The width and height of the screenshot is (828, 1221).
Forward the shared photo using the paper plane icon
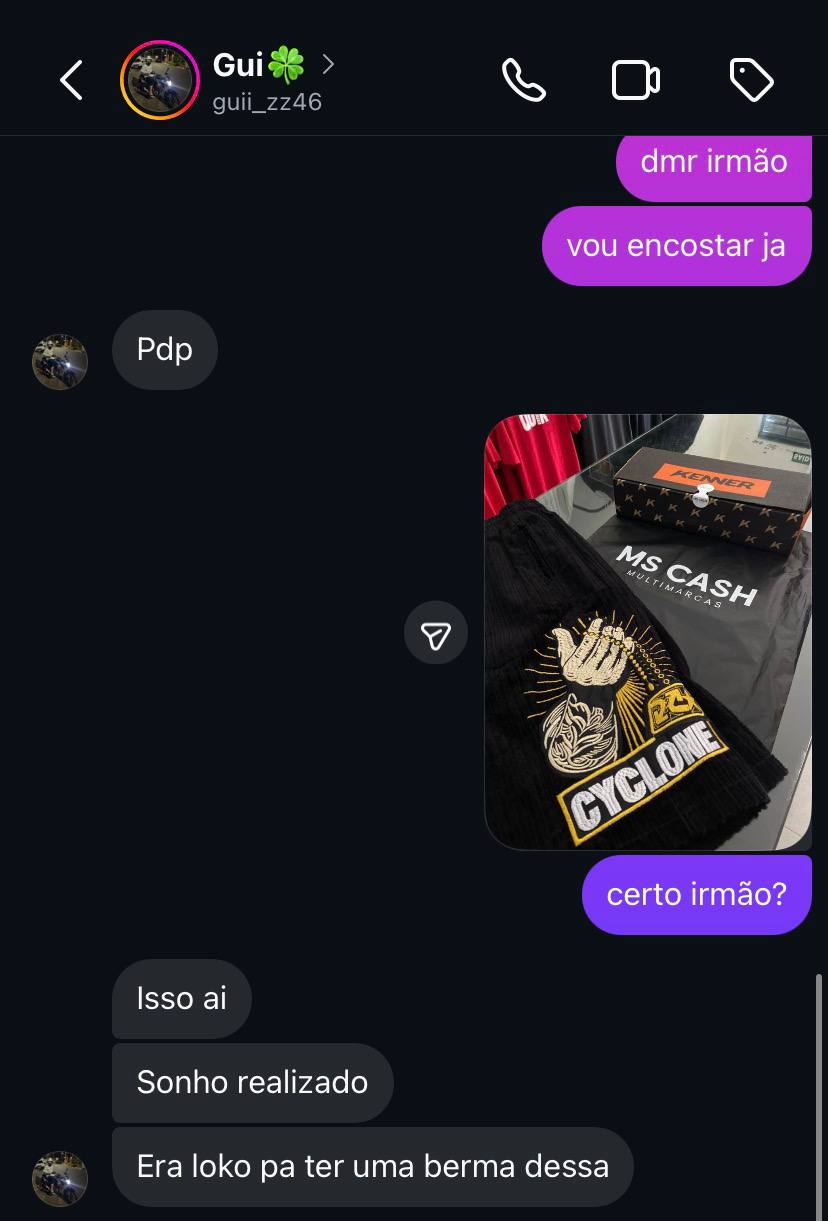[436, 632]
